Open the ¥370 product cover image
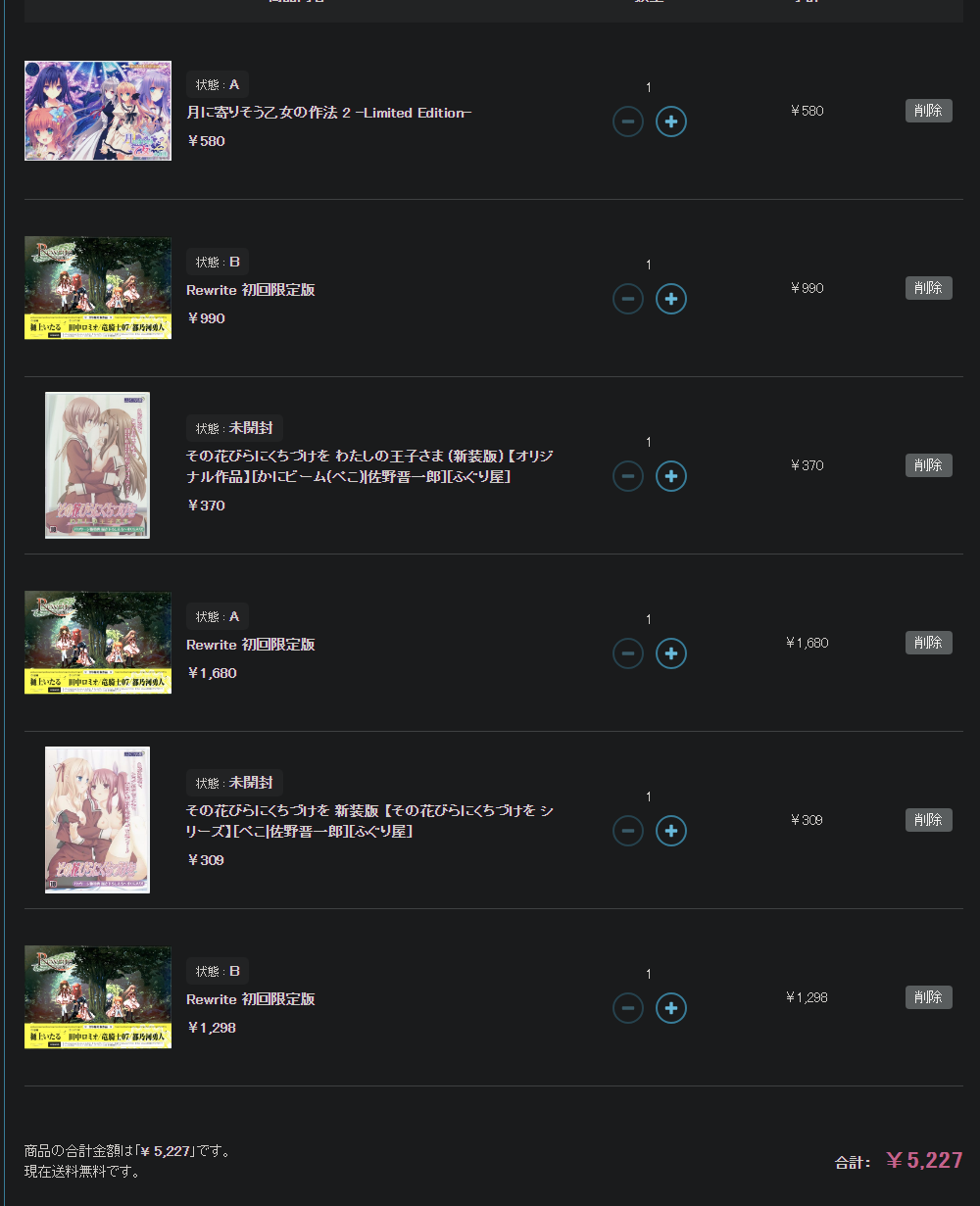Screen dimensions: 980x1206 click(97, 465)
